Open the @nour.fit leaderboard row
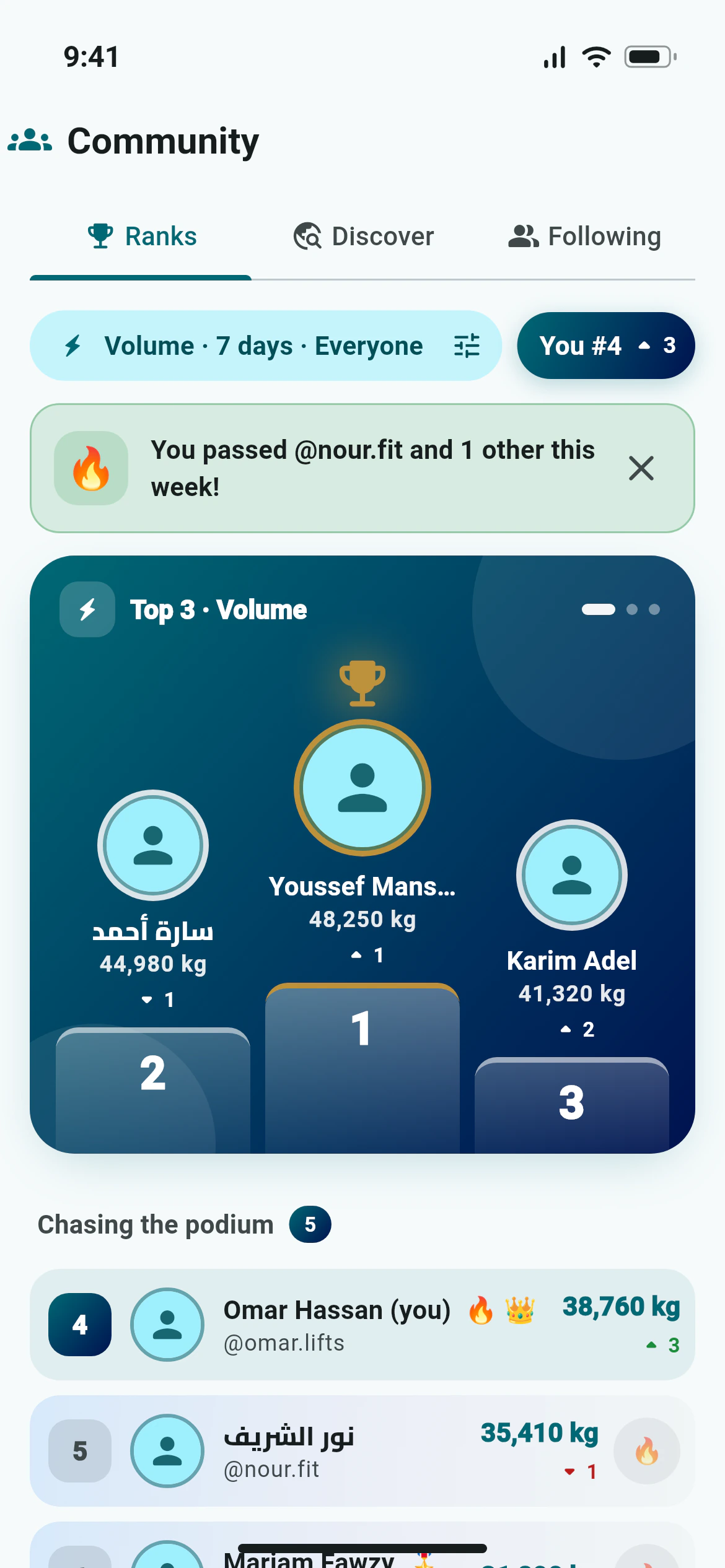The width and height of the screenshot is (725, 1568). [362, 1451]
